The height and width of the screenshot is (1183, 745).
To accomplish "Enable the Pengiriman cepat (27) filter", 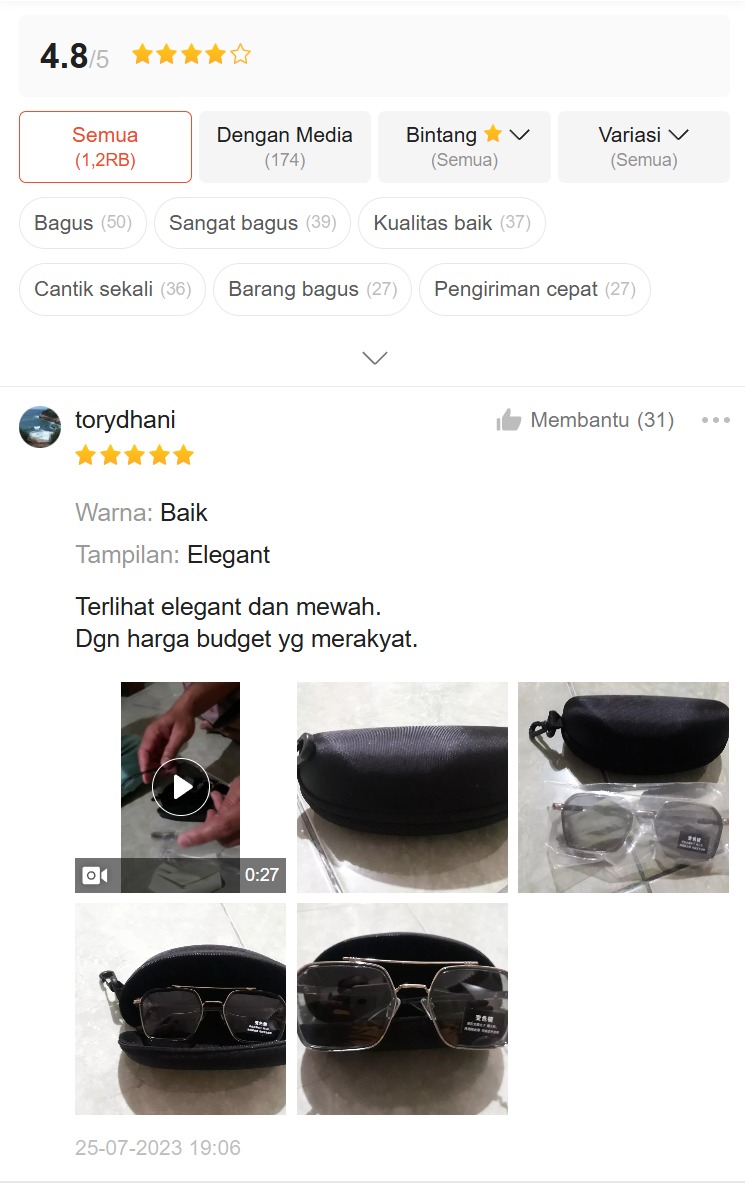I will tap(534, 289).
